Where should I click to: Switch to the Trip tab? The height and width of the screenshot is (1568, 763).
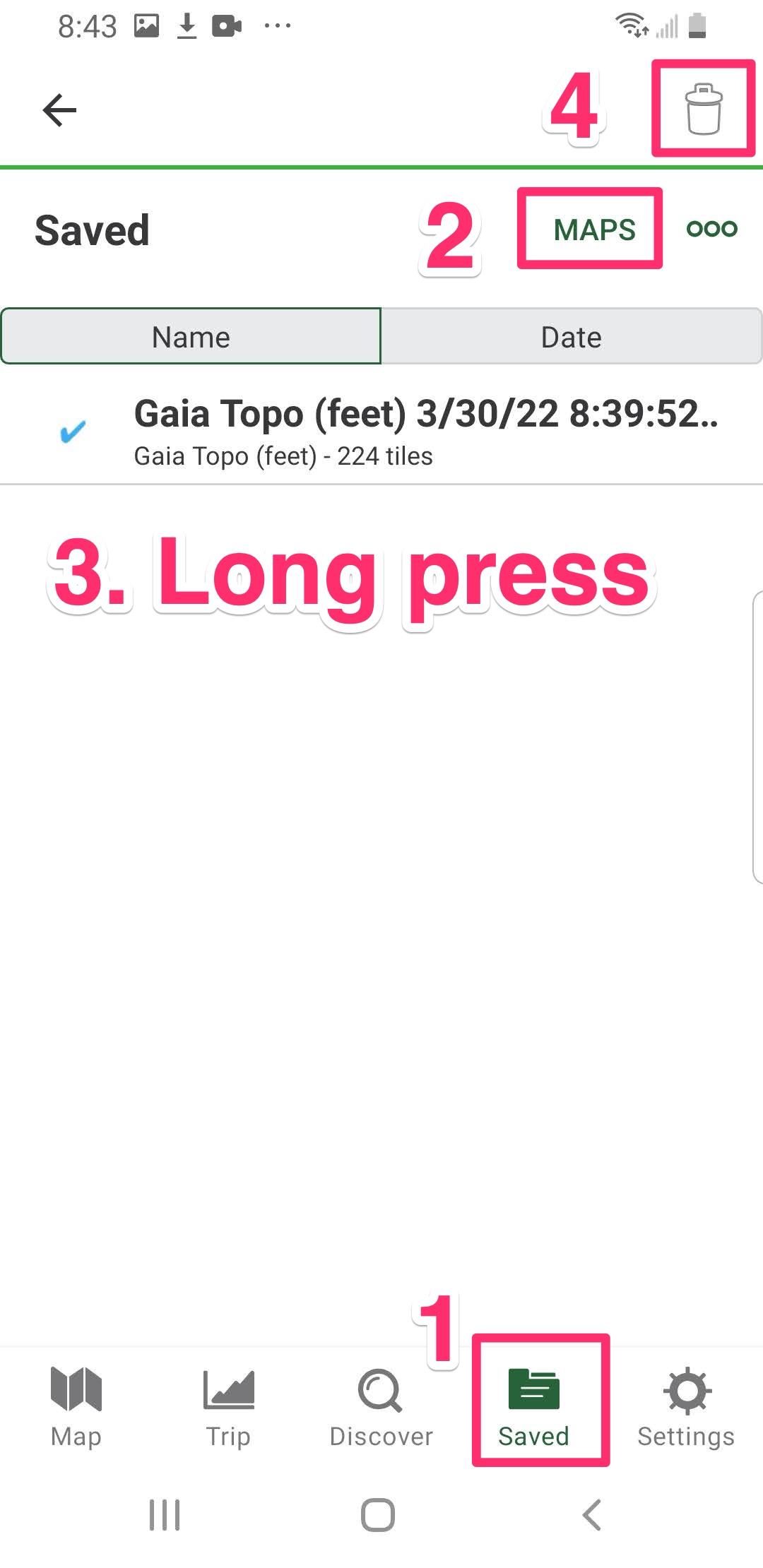(228, 1406)
